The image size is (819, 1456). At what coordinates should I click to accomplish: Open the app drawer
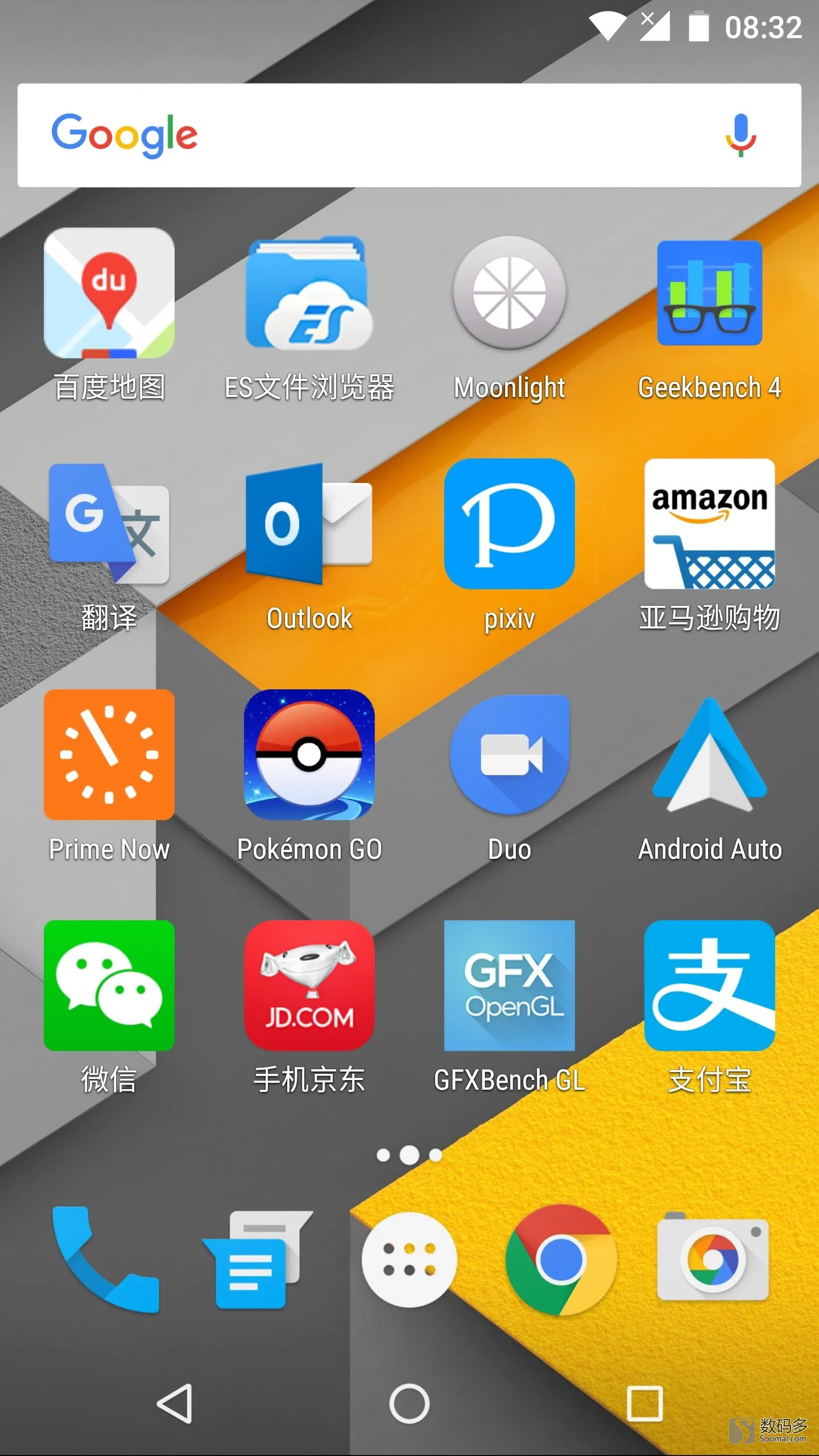point(409,1260)
